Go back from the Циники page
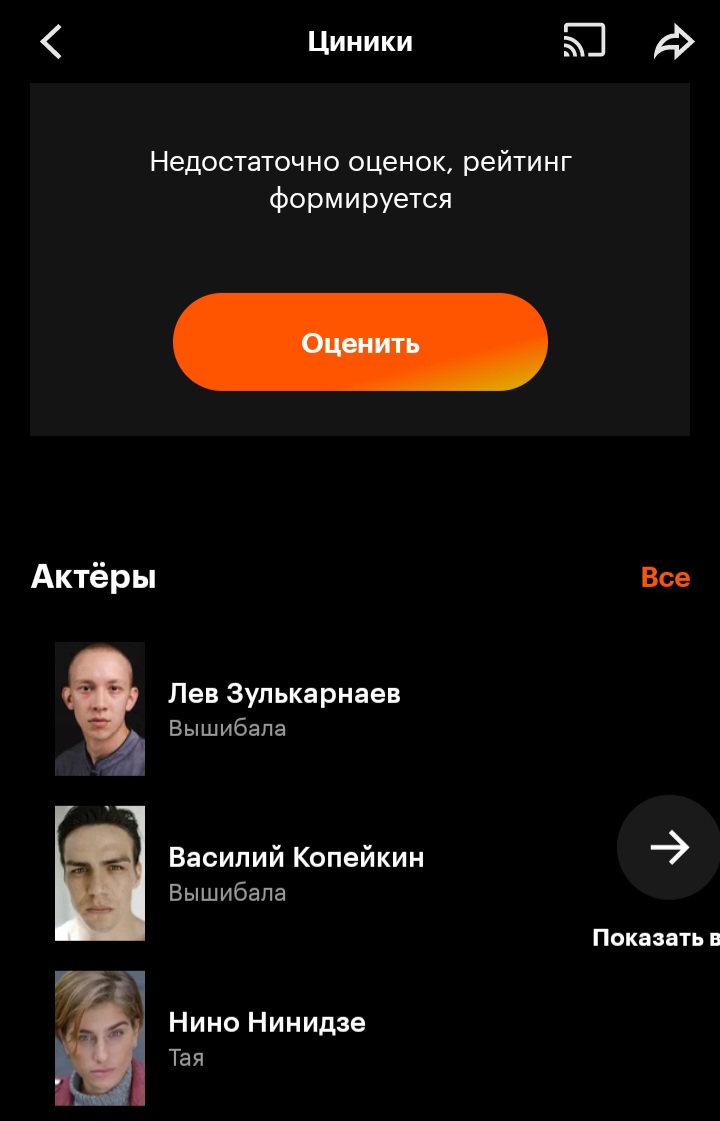 (51, 42)
